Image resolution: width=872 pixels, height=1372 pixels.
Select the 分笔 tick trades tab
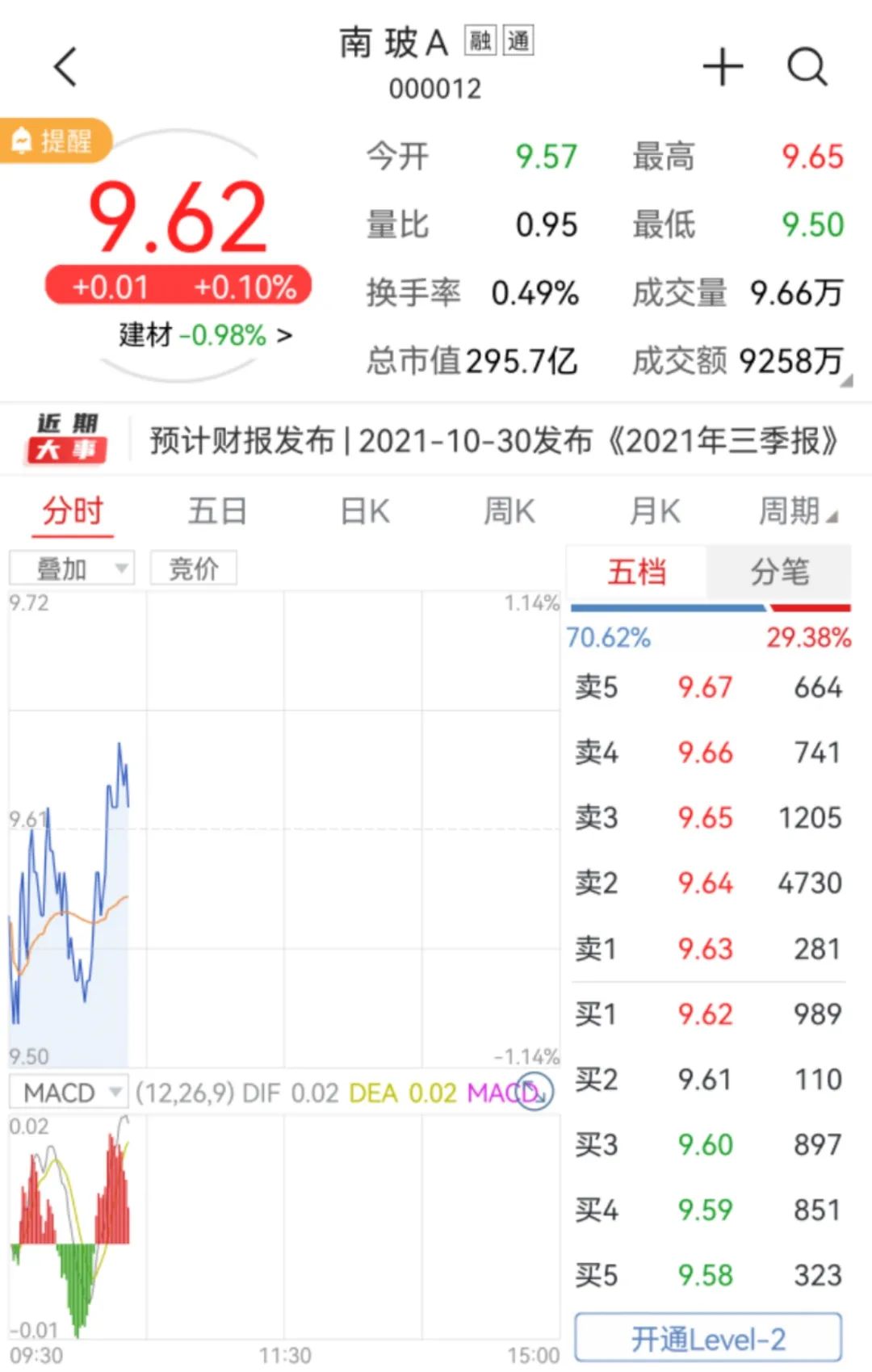pyautogui.click(x=779, y=573)
